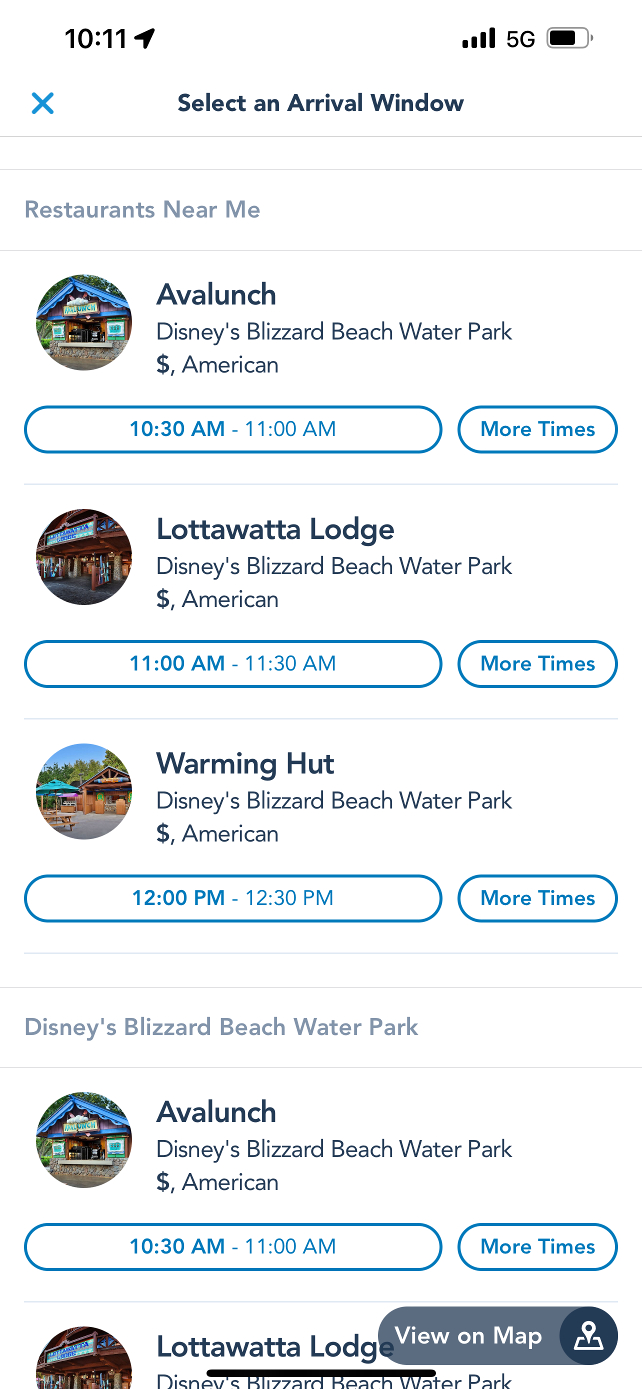Open View on Map
642x1389 pixels.
pos(498,1336)
